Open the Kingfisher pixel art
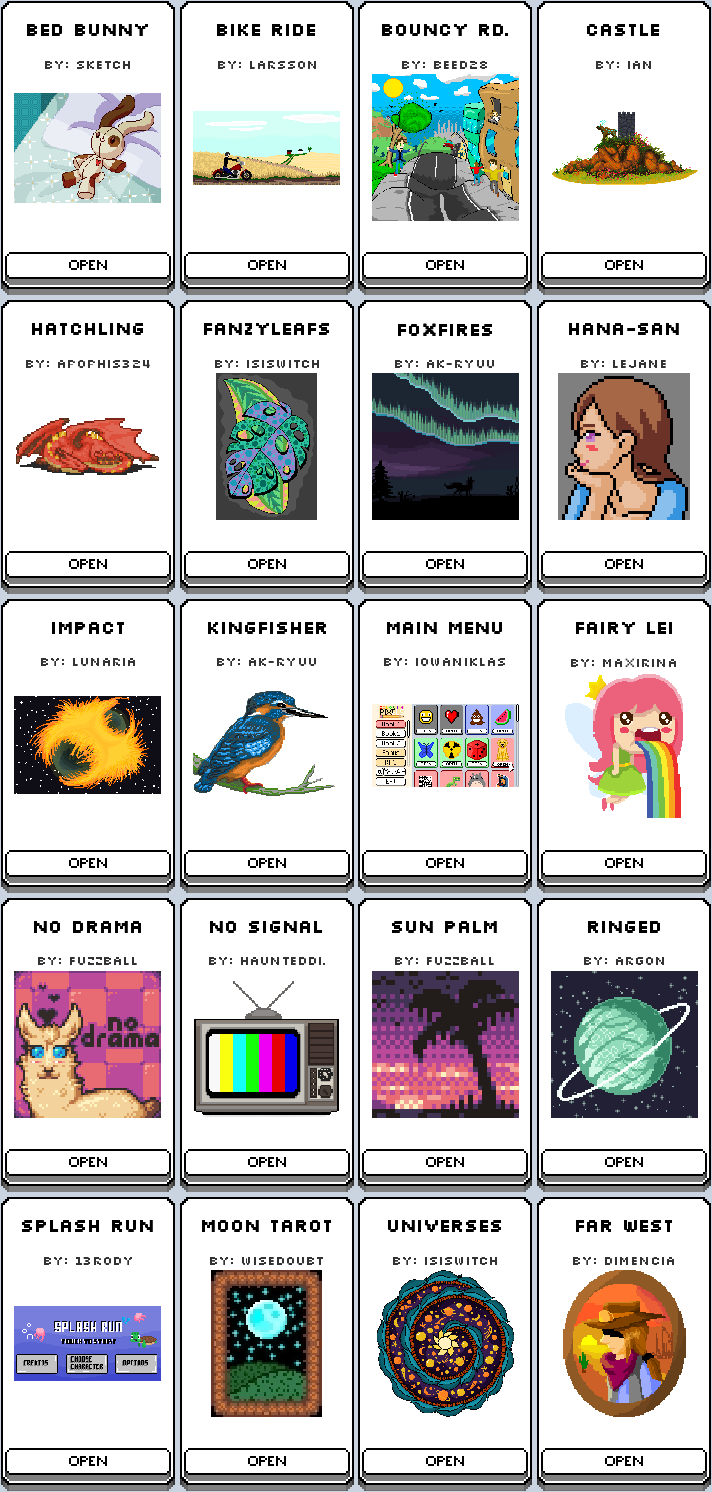 point(267,863)
